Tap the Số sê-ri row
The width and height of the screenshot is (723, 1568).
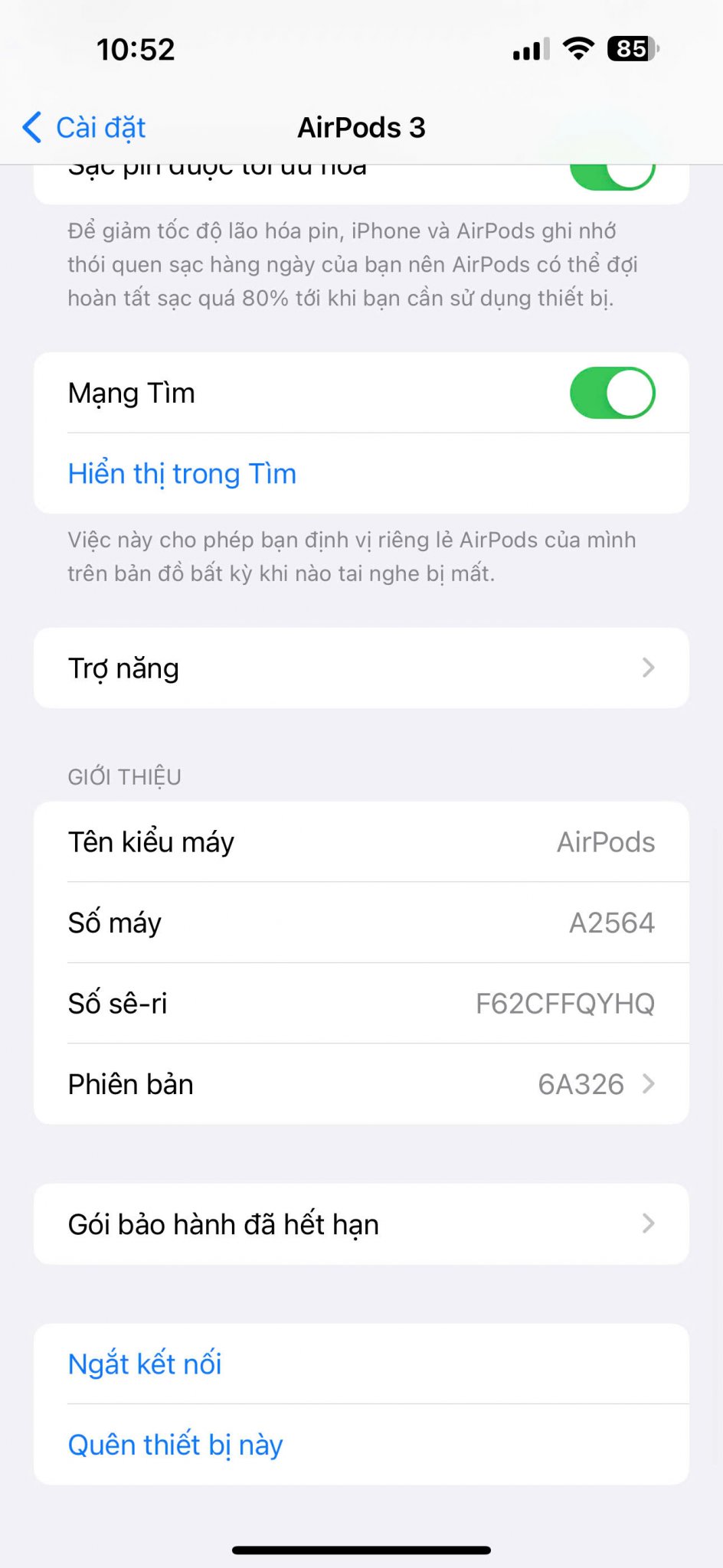tap(361, 1003)
